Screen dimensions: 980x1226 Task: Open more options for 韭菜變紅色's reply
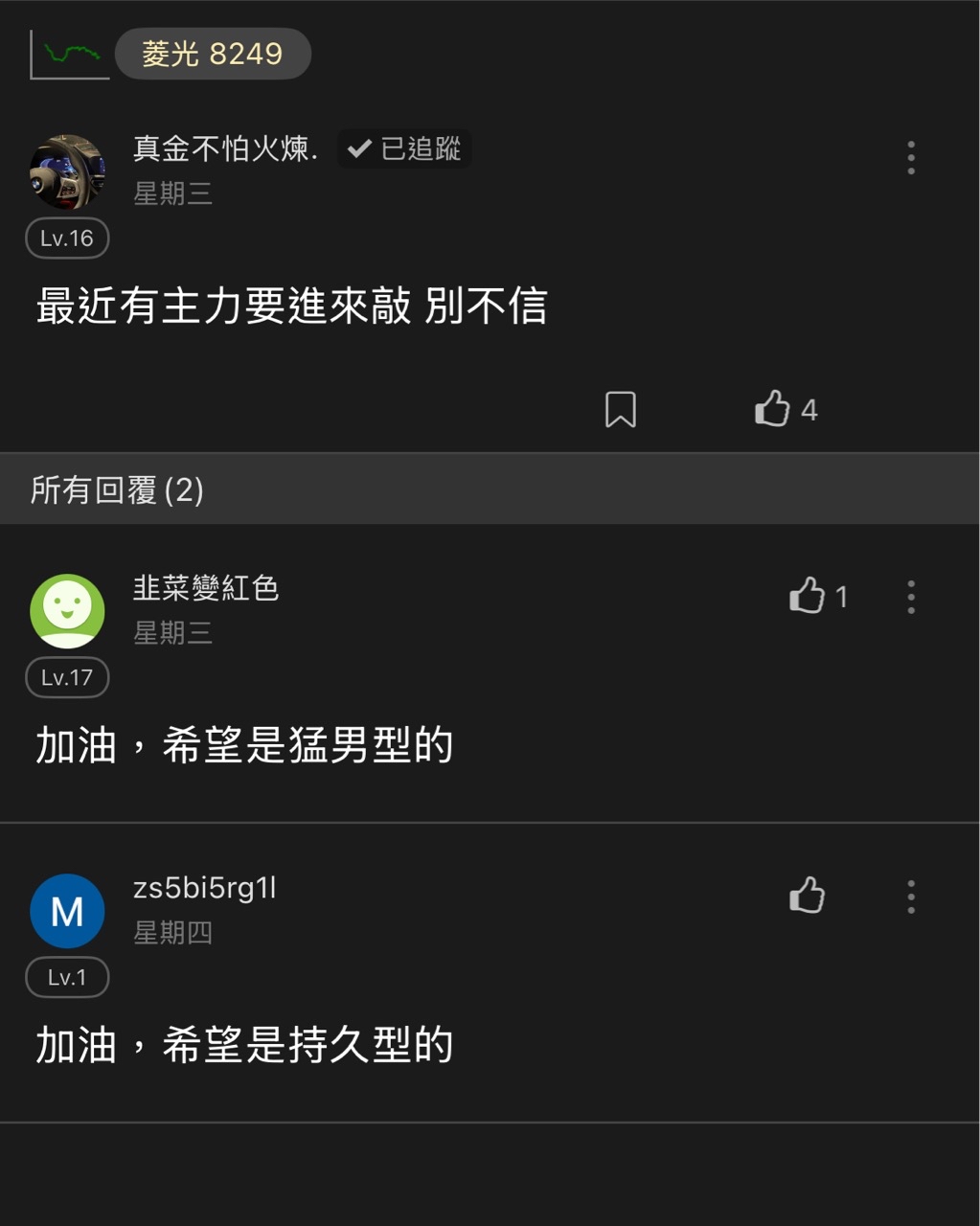pyautogui.click(x=910, y=597)
